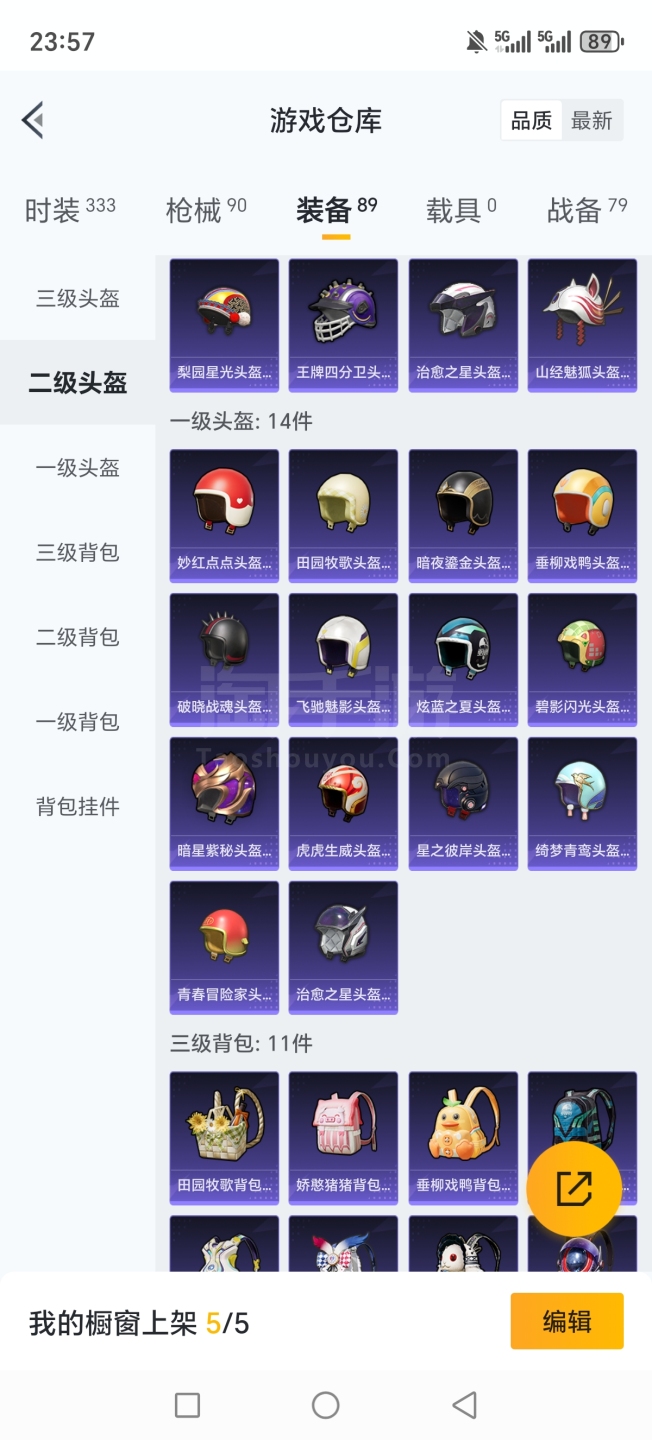Jump to 一级头盔 in the side menu
The width and height of the screenshot is (652, 1440).
click(78, 467)
